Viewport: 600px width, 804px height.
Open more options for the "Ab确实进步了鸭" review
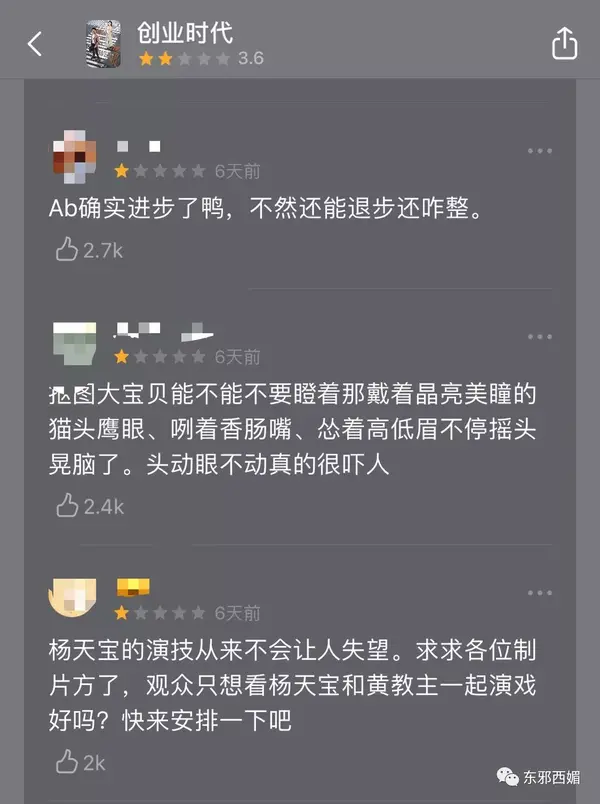pyautogui.click(x=540, y=151)
